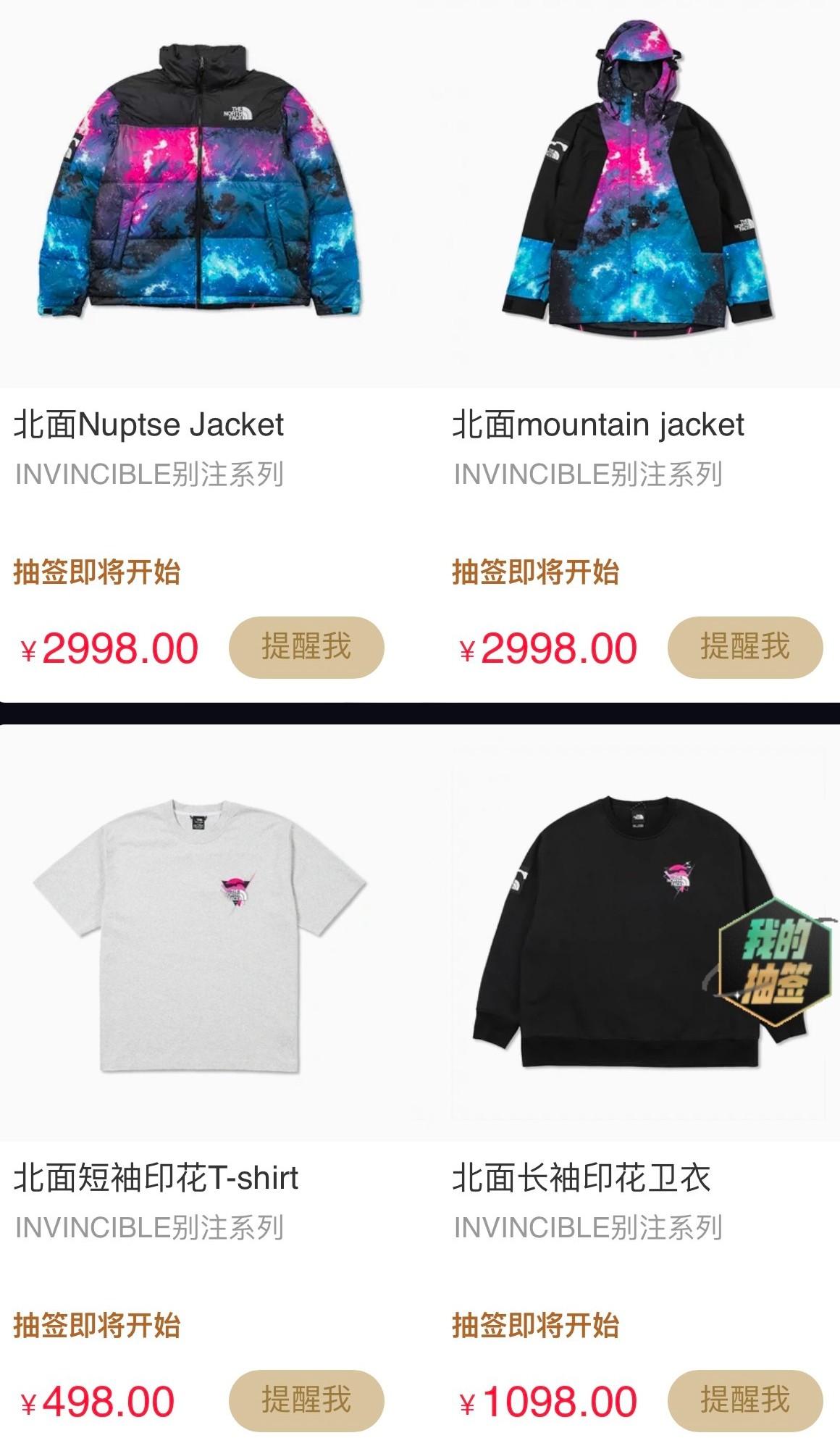Screen dimensions: 840x1438
Task: View the 北面mountain jacket product
Action: tap(637, 188)
